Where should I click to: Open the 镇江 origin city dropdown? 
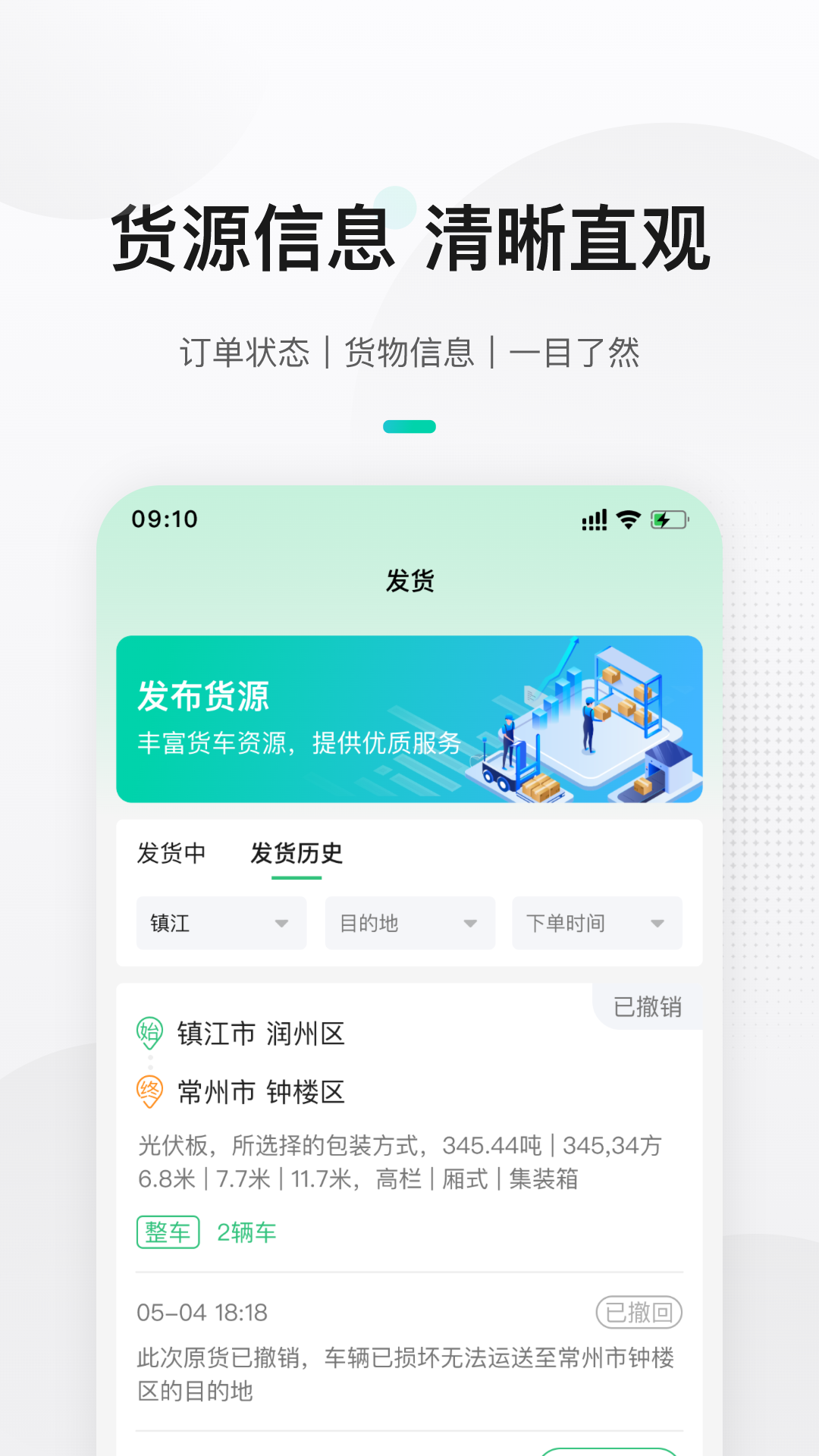(x=220, y=923)
